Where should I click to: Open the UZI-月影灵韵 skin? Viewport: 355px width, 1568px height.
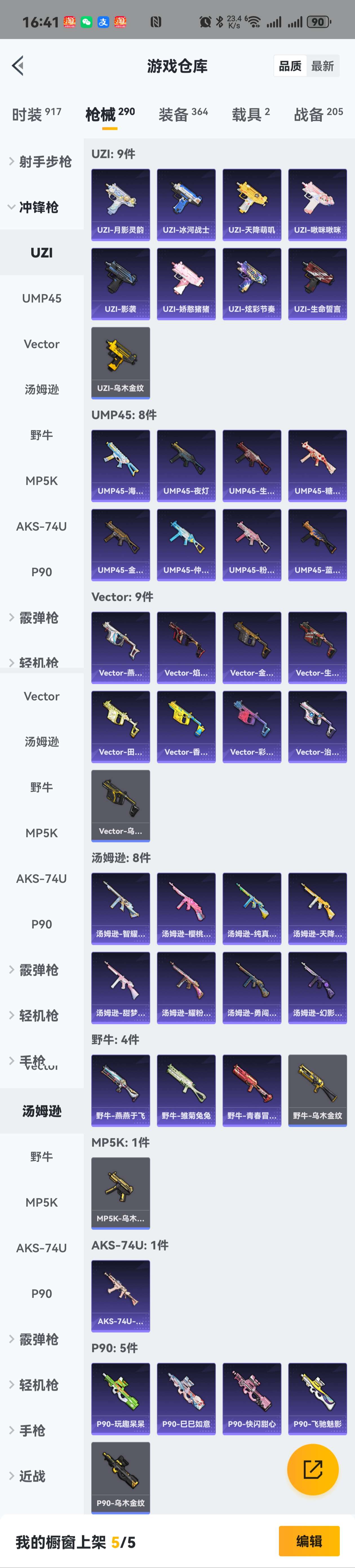[121, 204]
